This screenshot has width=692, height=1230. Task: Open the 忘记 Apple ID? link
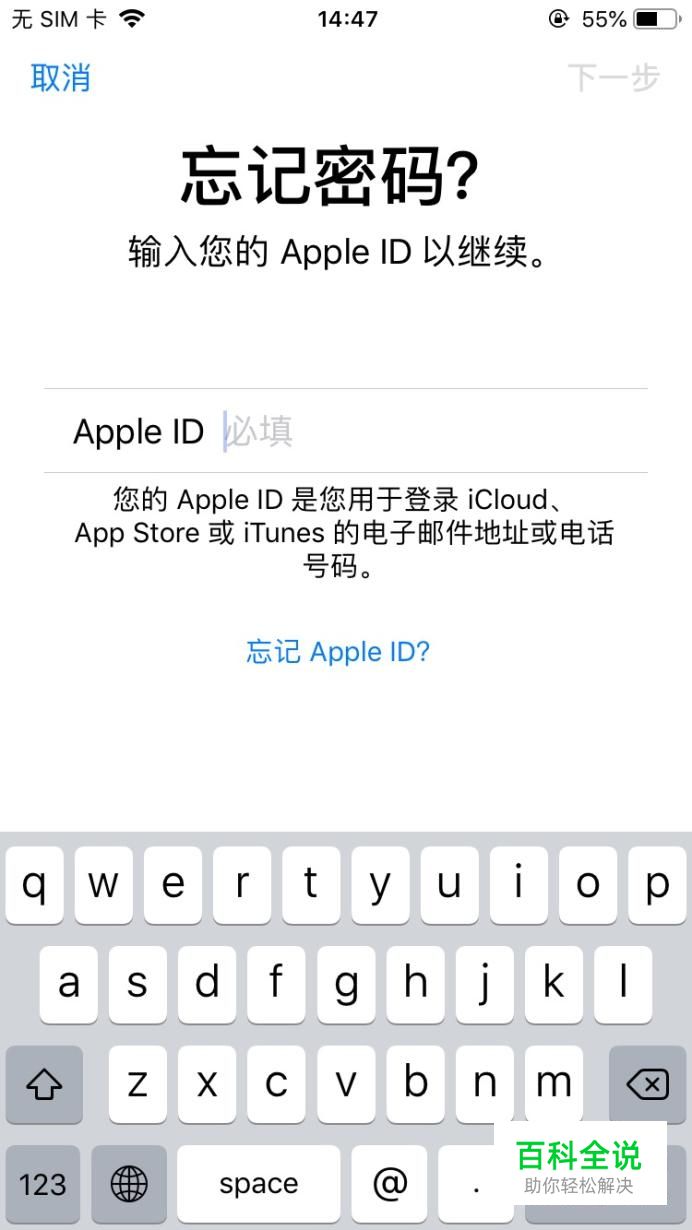point(338,652)
